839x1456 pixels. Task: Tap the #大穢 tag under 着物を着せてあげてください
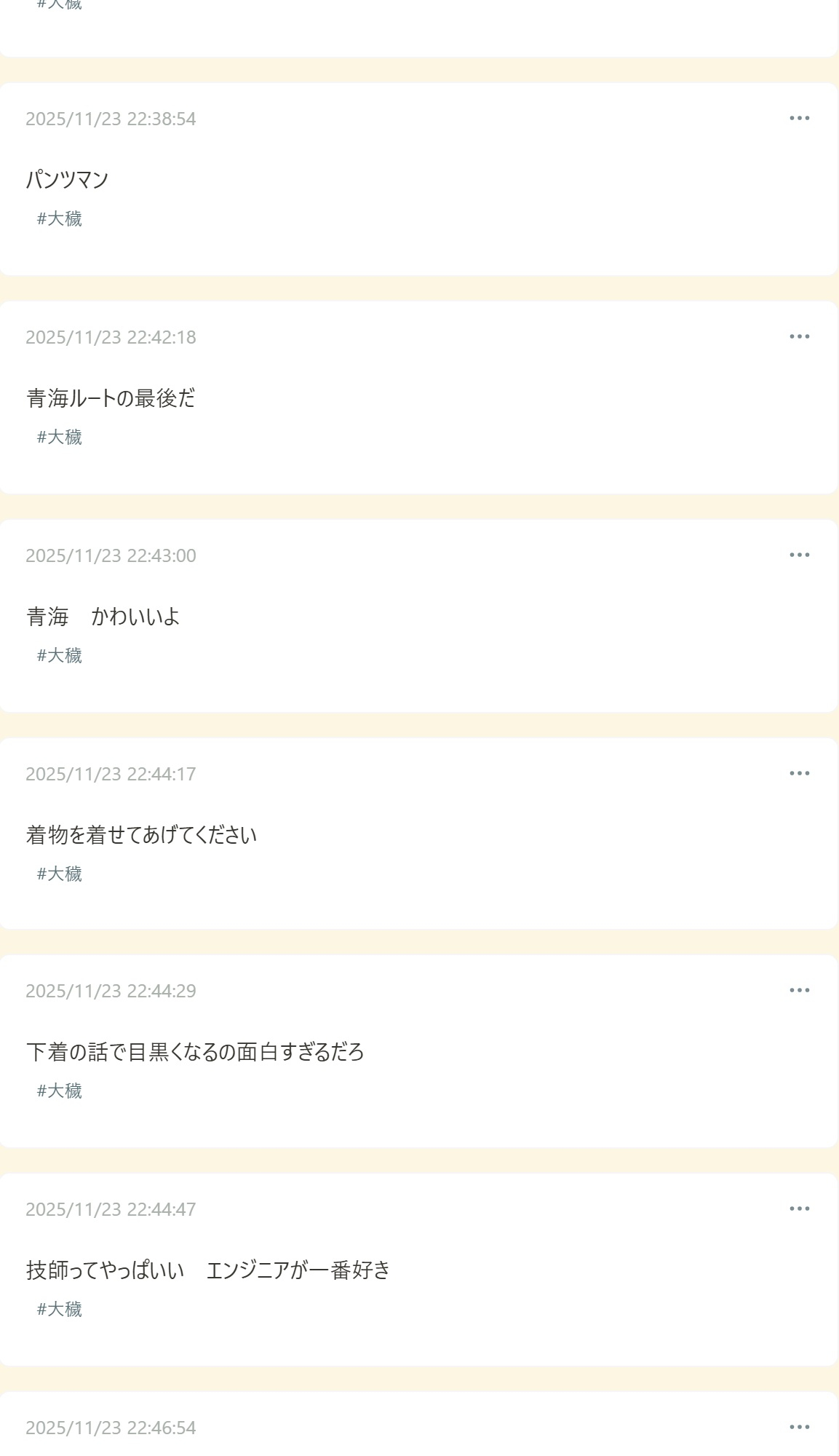coord(60,874)
